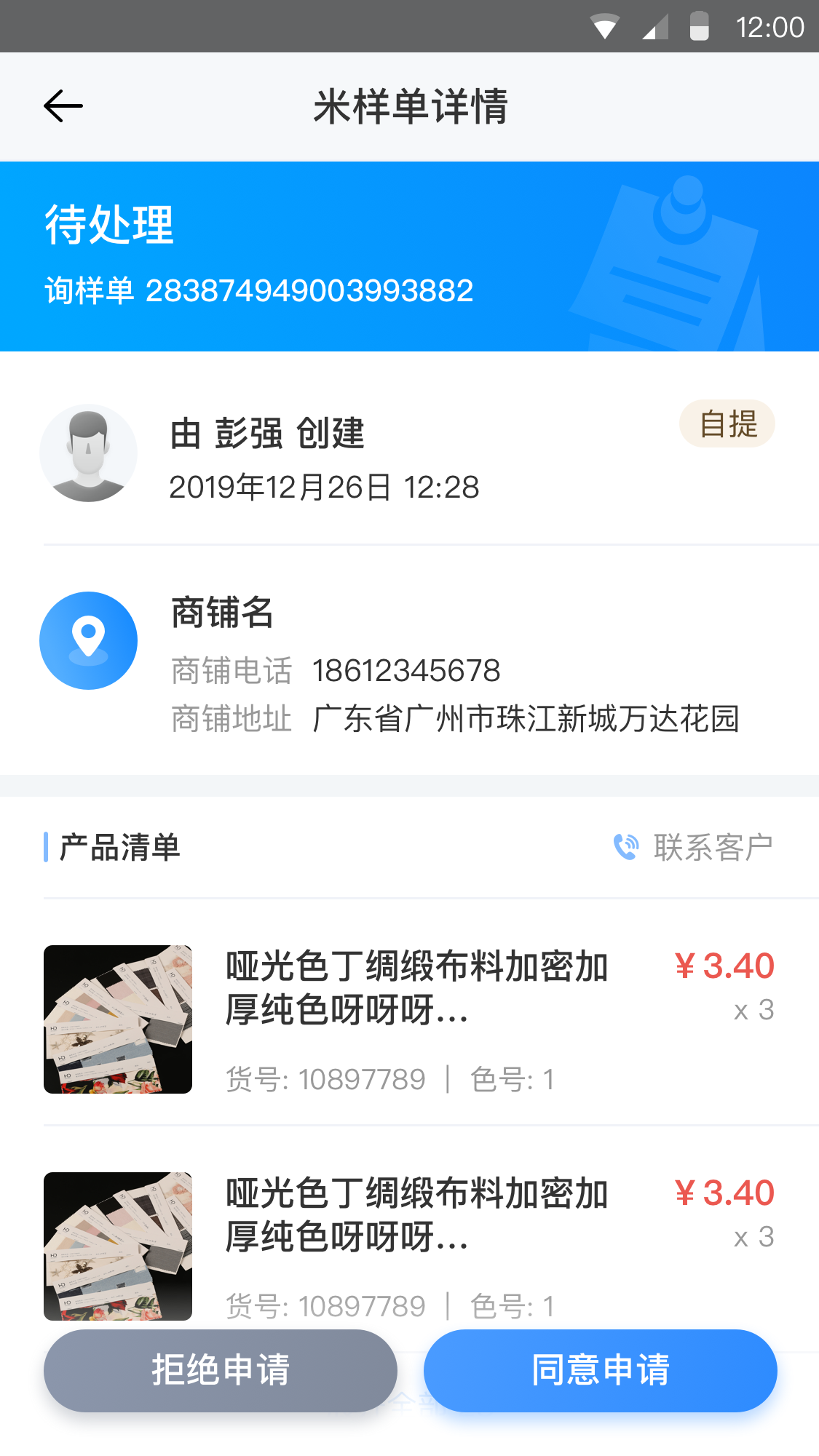819x1456 pixels.
Task: Tap the address 广东省广州市珠江新城万达花园
Action: point(526,720)
